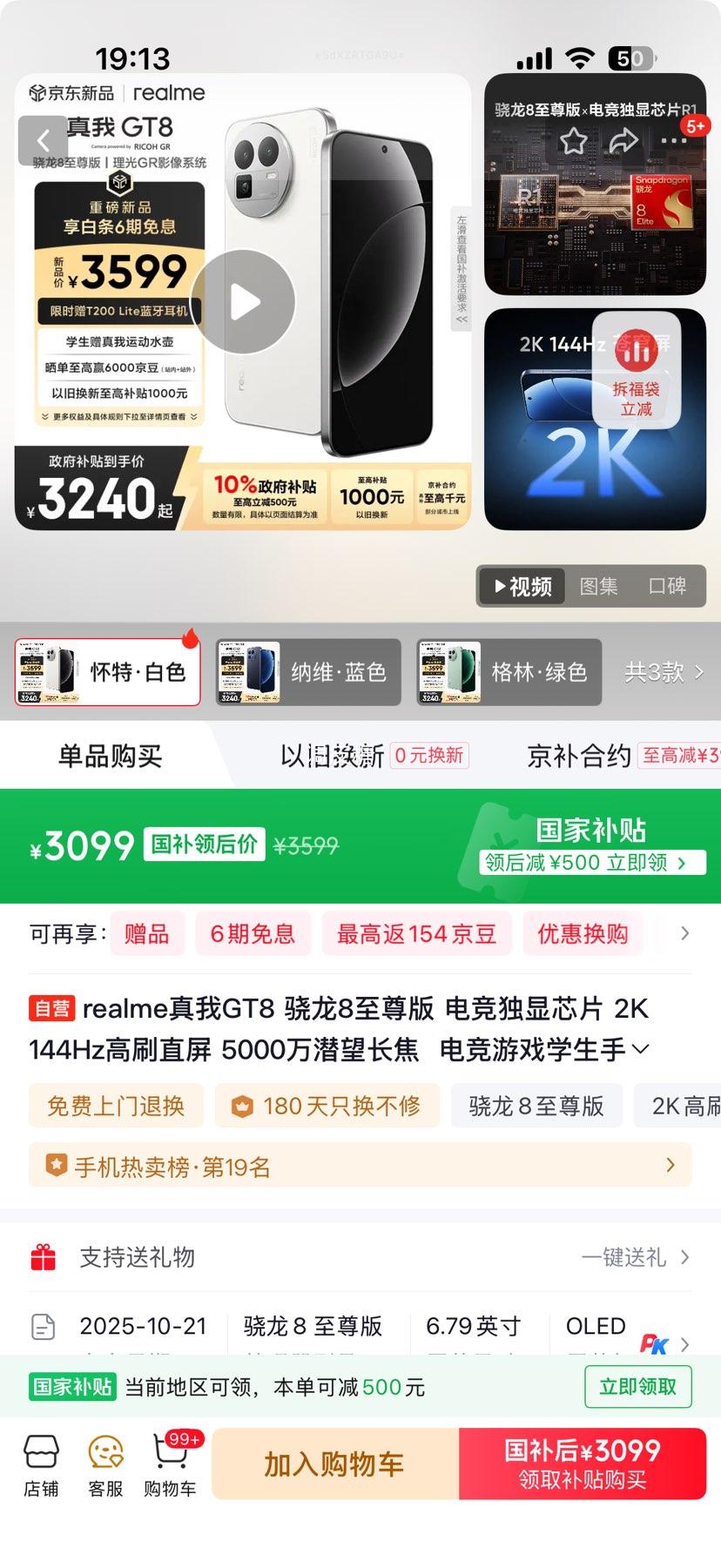Click the 加入购物车 button
The height and width of the screenshot is (1568, 721).
click(x=335, y=1463)
